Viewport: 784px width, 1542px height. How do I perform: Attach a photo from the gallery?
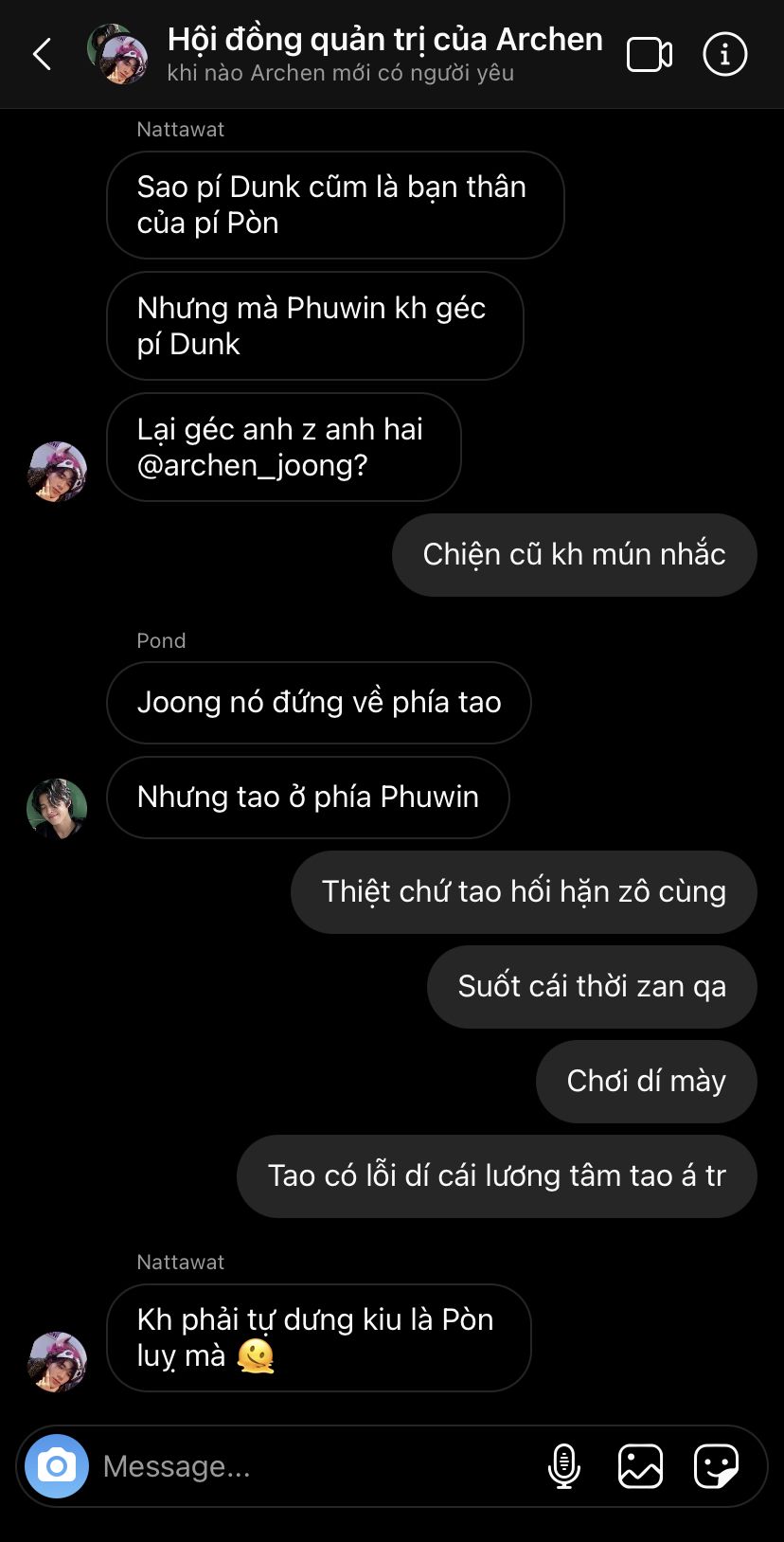pos(640,1466)
